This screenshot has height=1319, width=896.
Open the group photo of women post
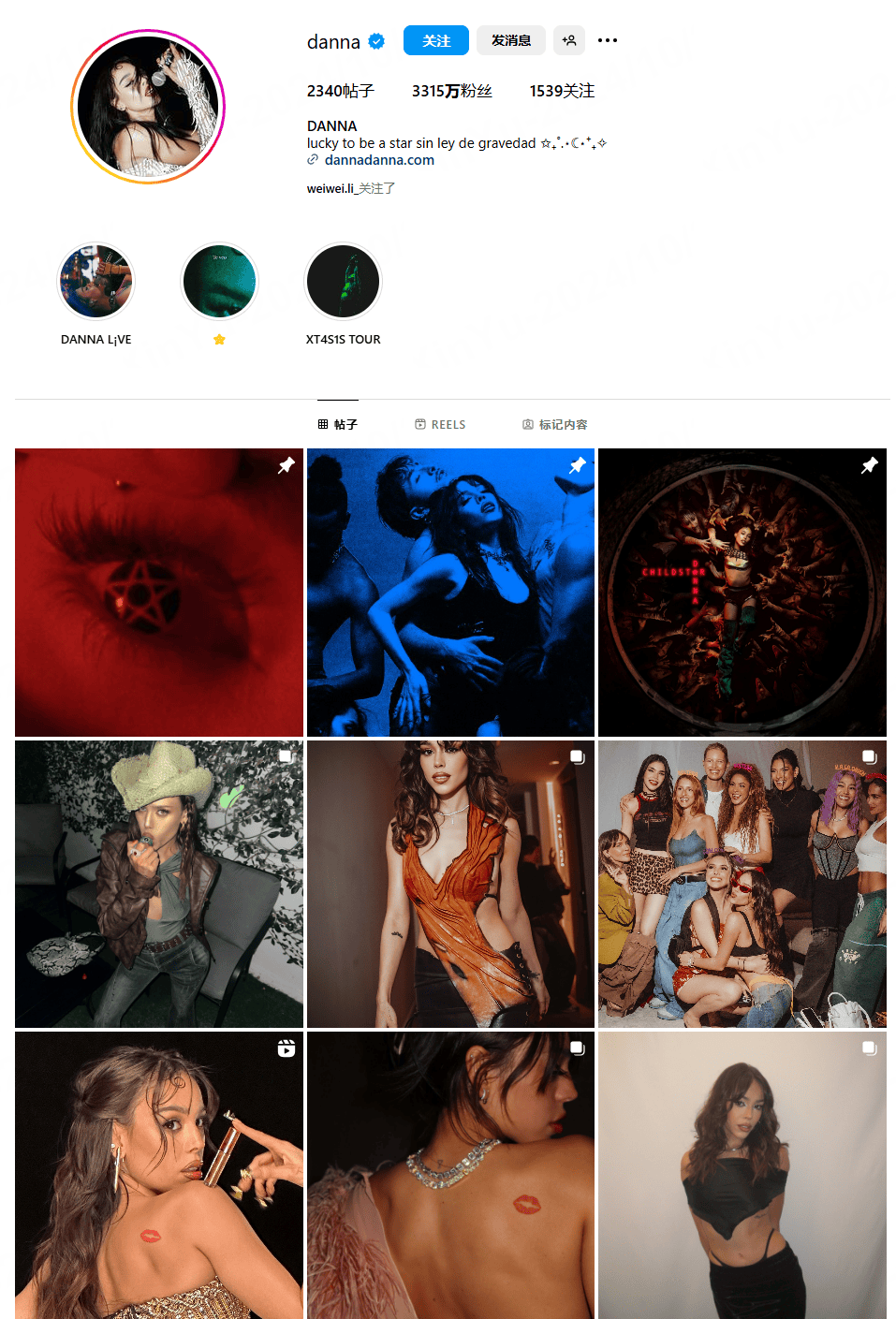point(742,884)
